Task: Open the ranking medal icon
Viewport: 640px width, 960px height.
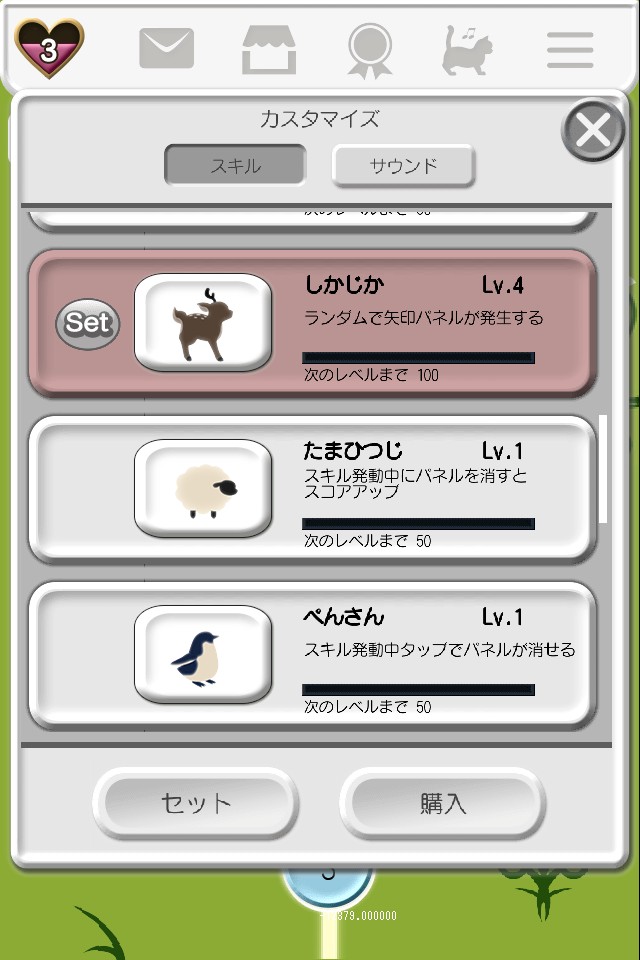Action: tap(369, 49)
